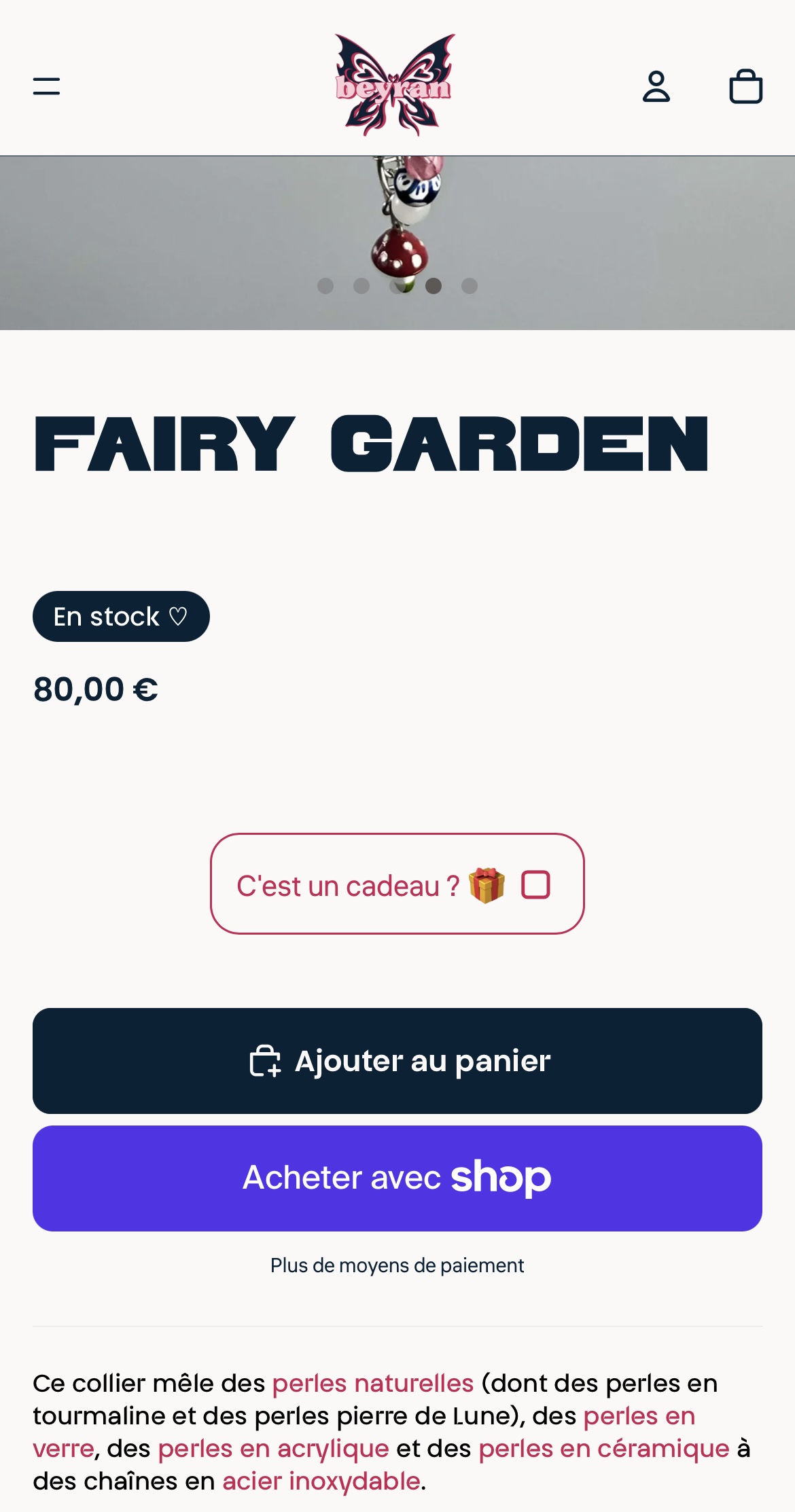Open the hamburger navigation menu
Viewport: 795px width, 1512px height.
[48, 87]
